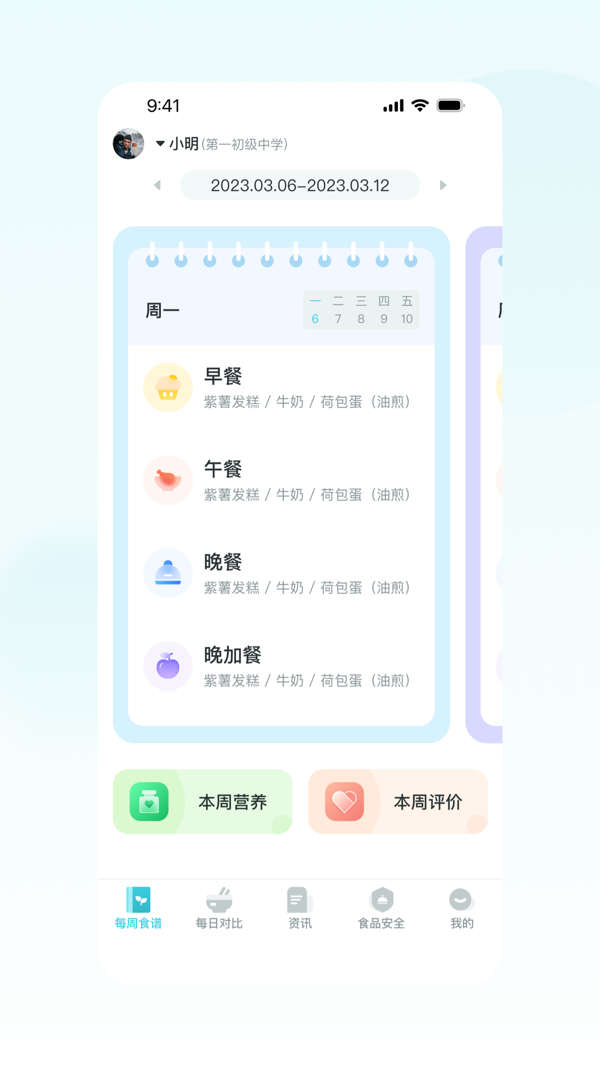
Task: Go to the previous week
Action: pyautogui.click(x=157, y=185)
